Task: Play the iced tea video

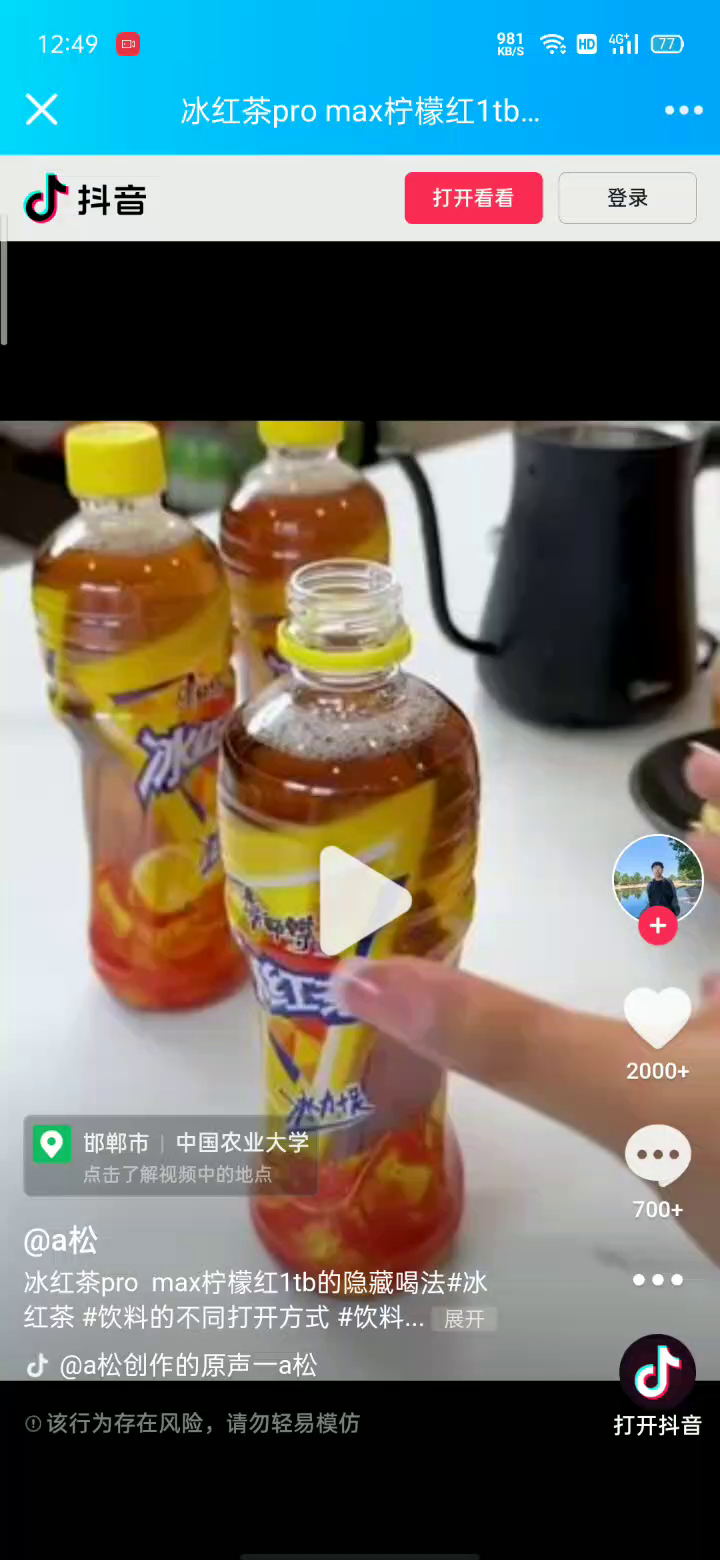Action: (364, 900)
